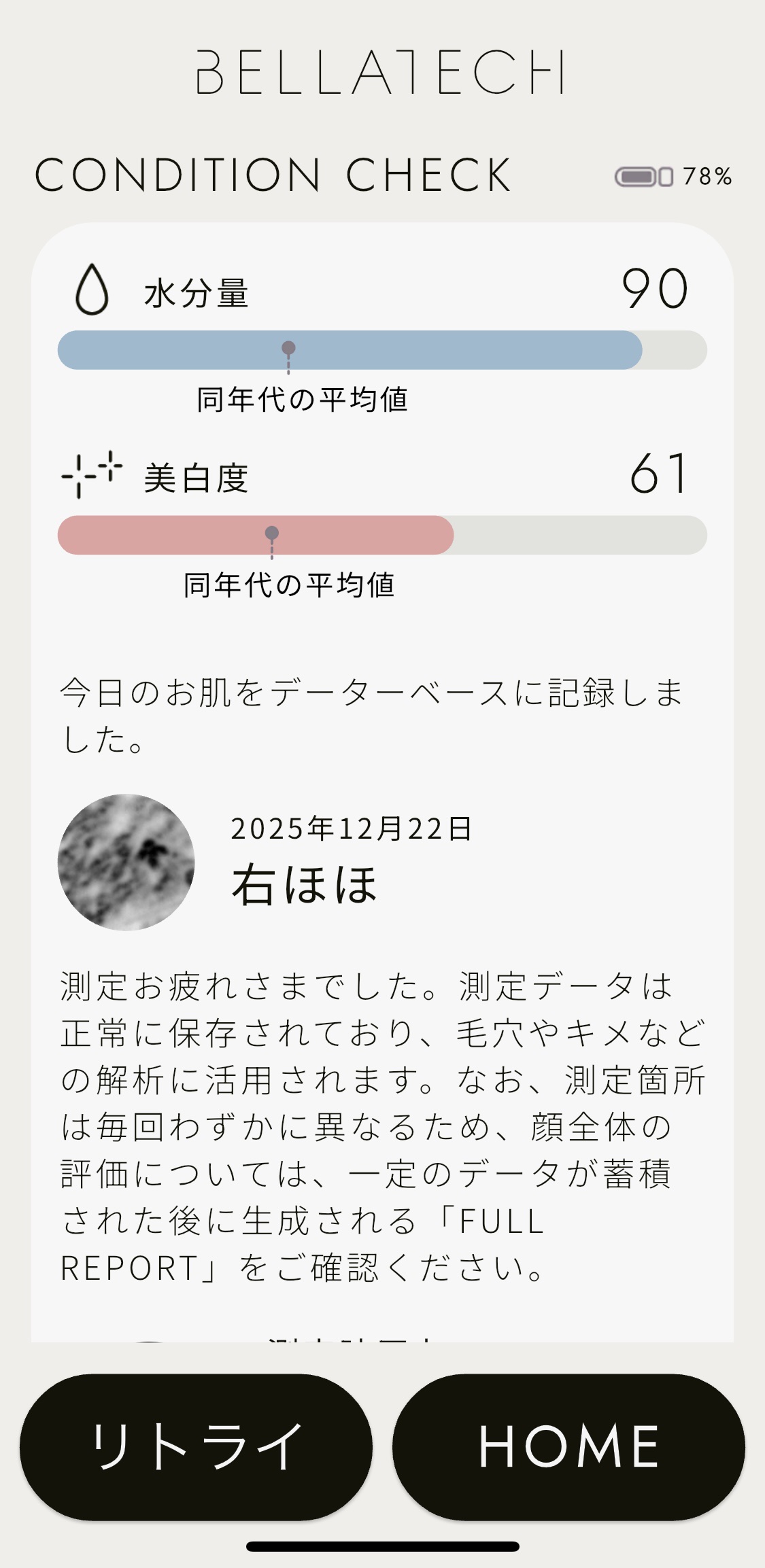Screen dimensions: 765x1568
Task: Return to the HOME screen
Action: [x=568, y=1446]
